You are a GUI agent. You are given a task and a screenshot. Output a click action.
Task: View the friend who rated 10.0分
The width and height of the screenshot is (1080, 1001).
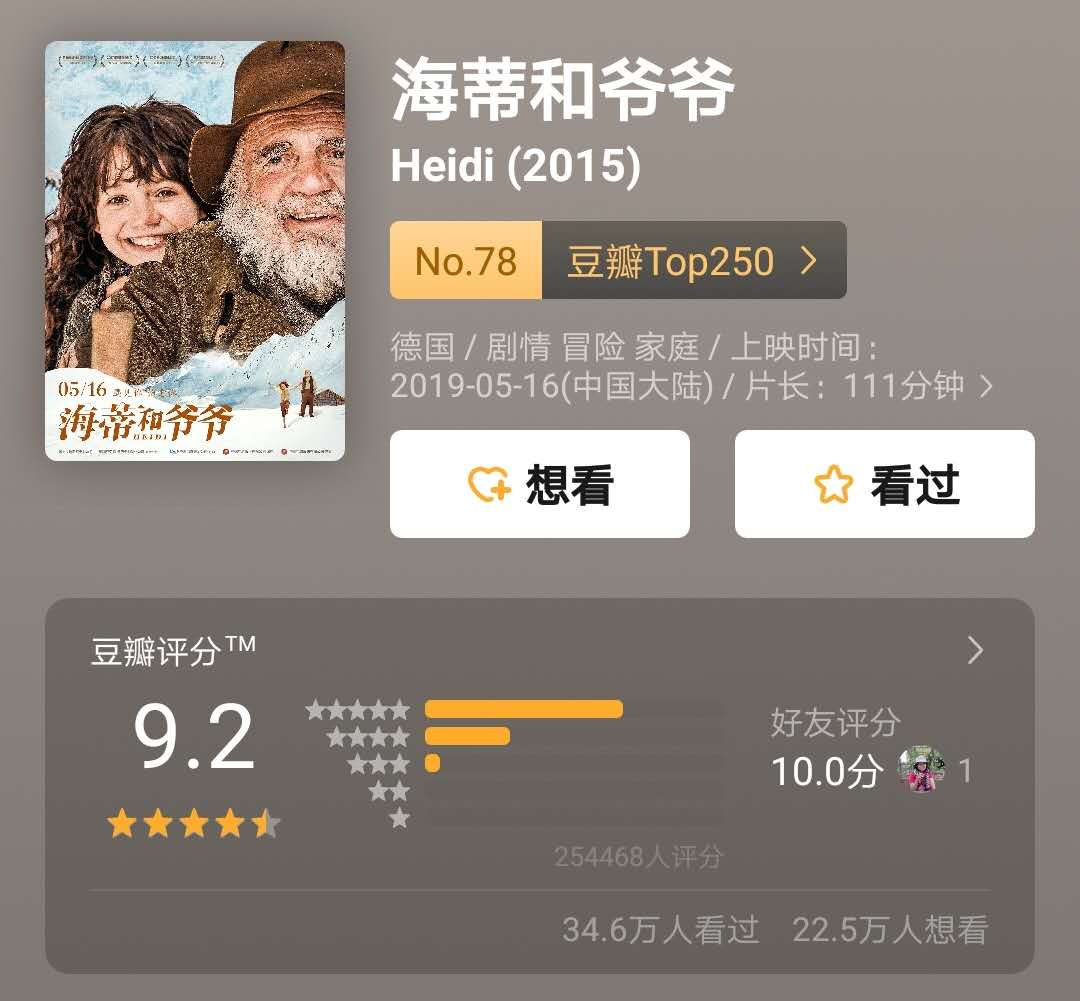[921, 771]
